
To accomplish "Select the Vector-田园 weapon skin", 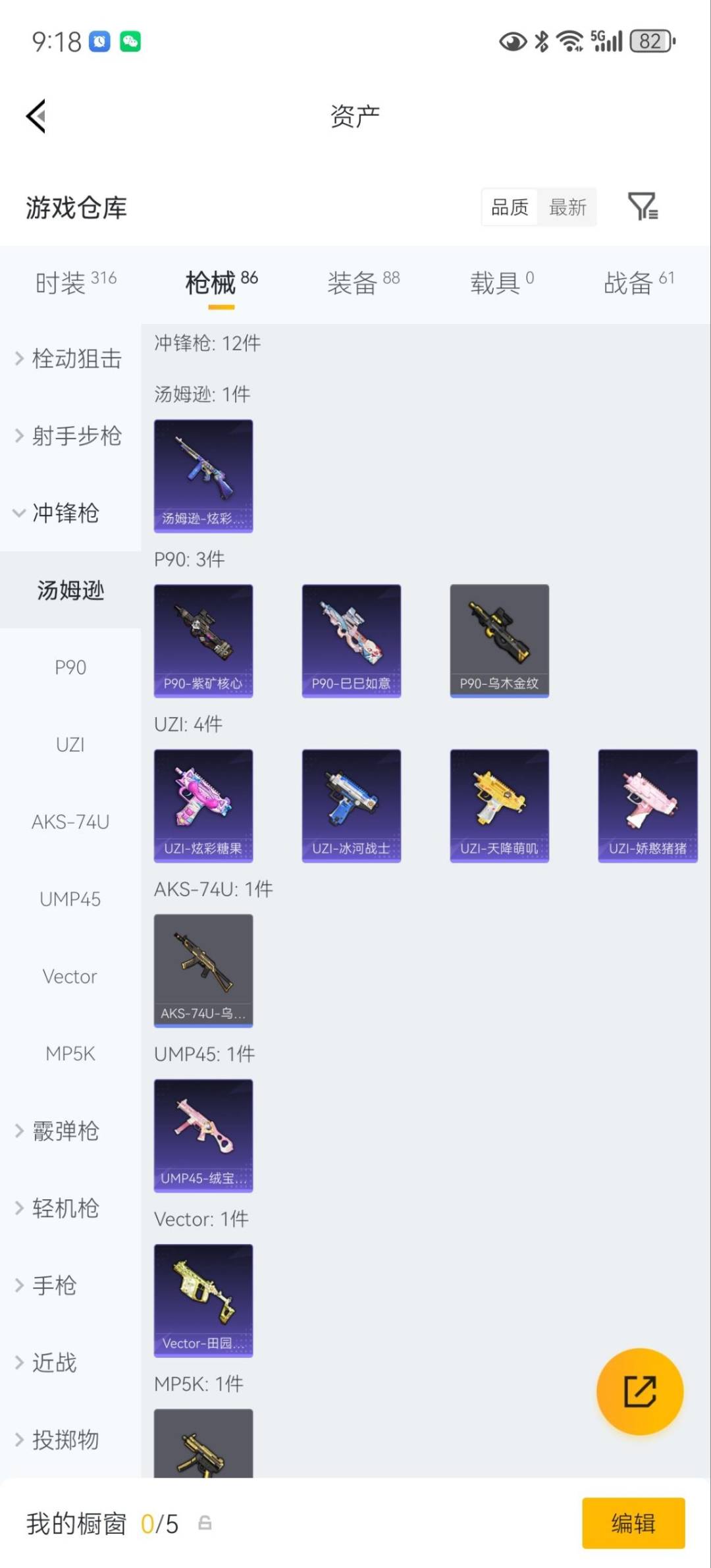I will pyautogui.click(x=203, y=1301).
